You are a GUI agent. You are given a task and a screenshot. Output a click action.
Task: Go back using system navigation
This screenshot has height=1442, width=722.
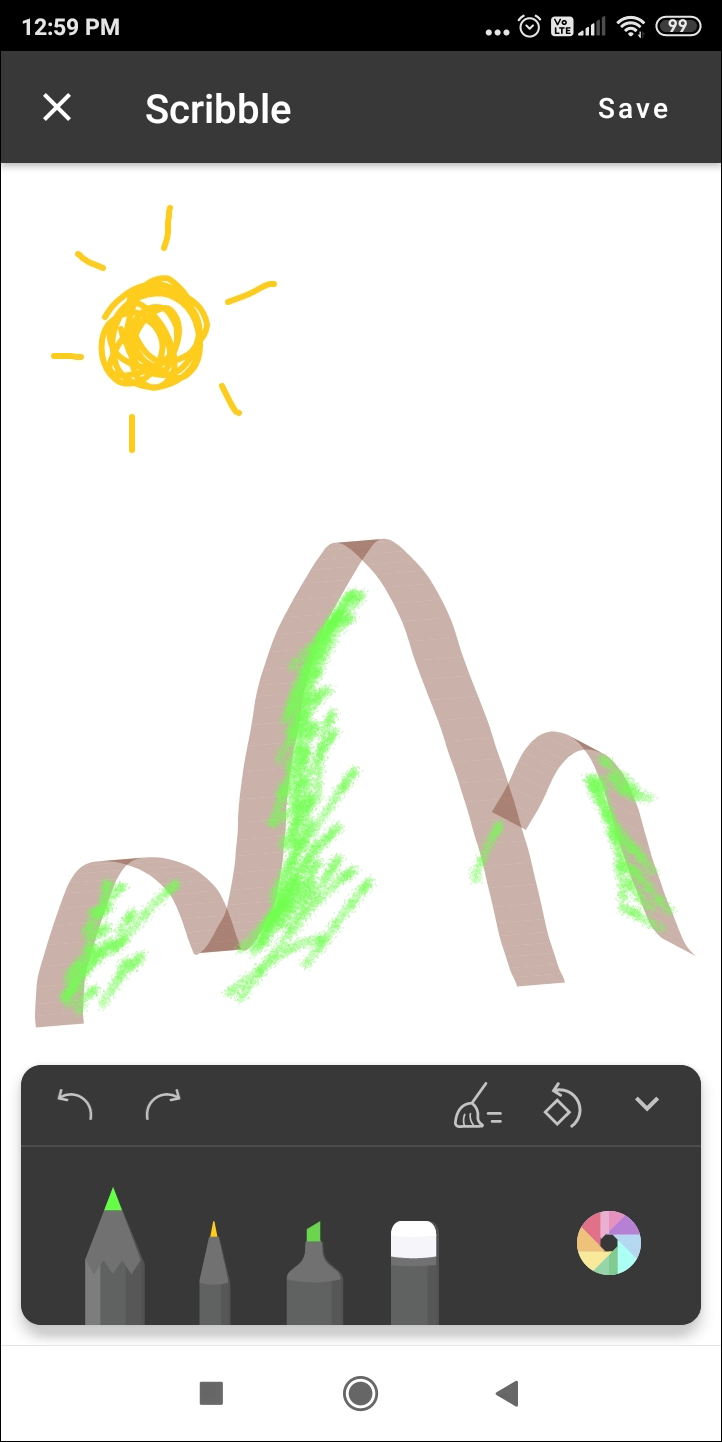507,1393
